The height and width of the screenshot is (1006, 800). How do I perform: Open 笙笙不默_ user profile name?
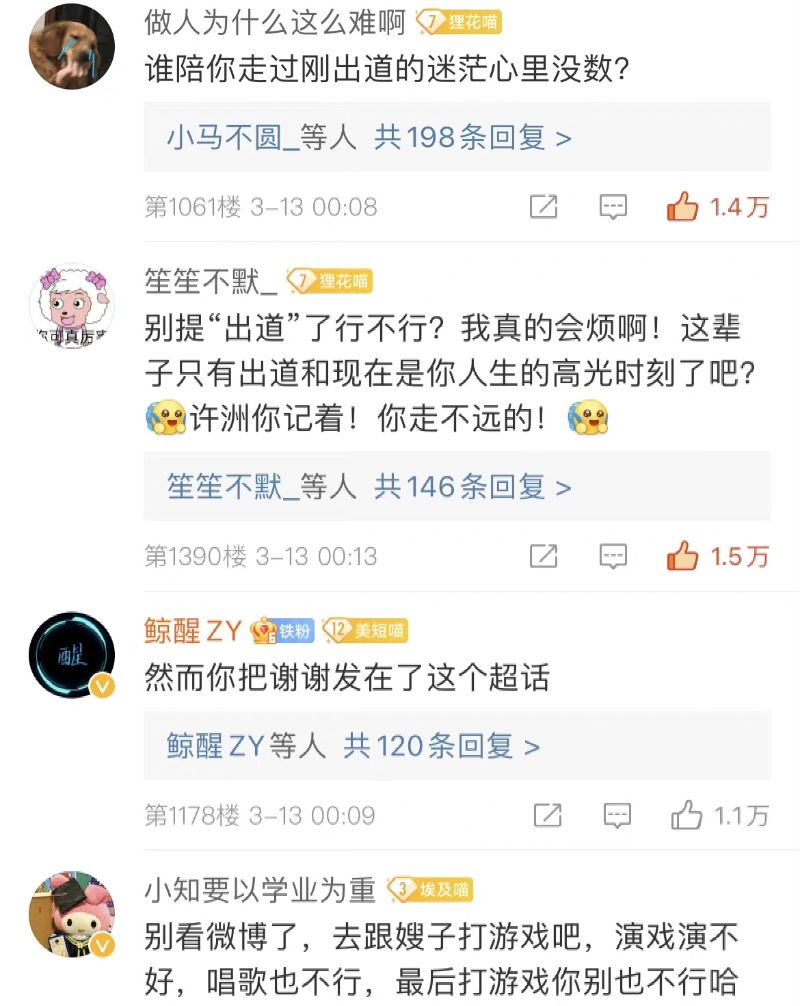211,282
